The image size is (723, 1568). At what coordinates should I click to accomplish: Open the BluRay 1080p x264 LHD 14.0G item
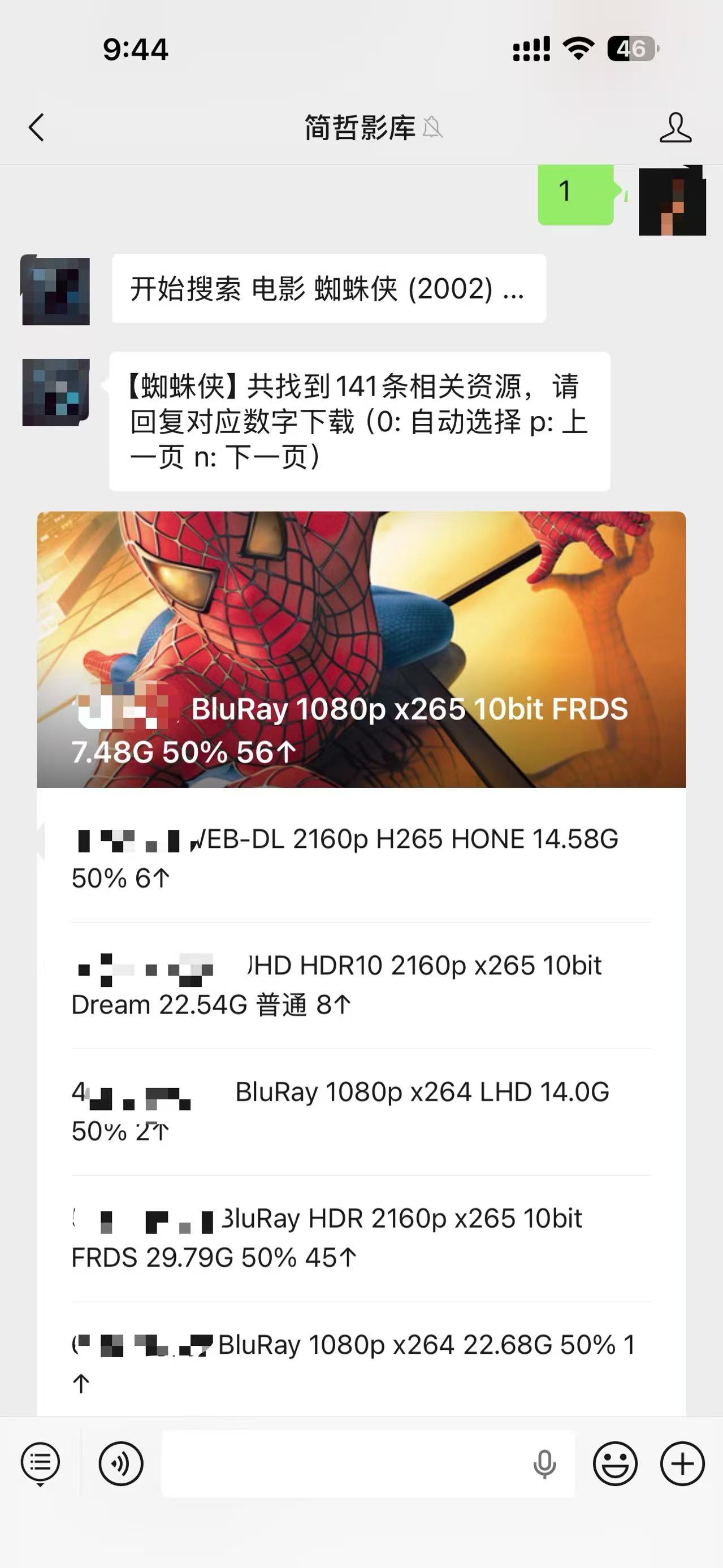(361, 1111)
